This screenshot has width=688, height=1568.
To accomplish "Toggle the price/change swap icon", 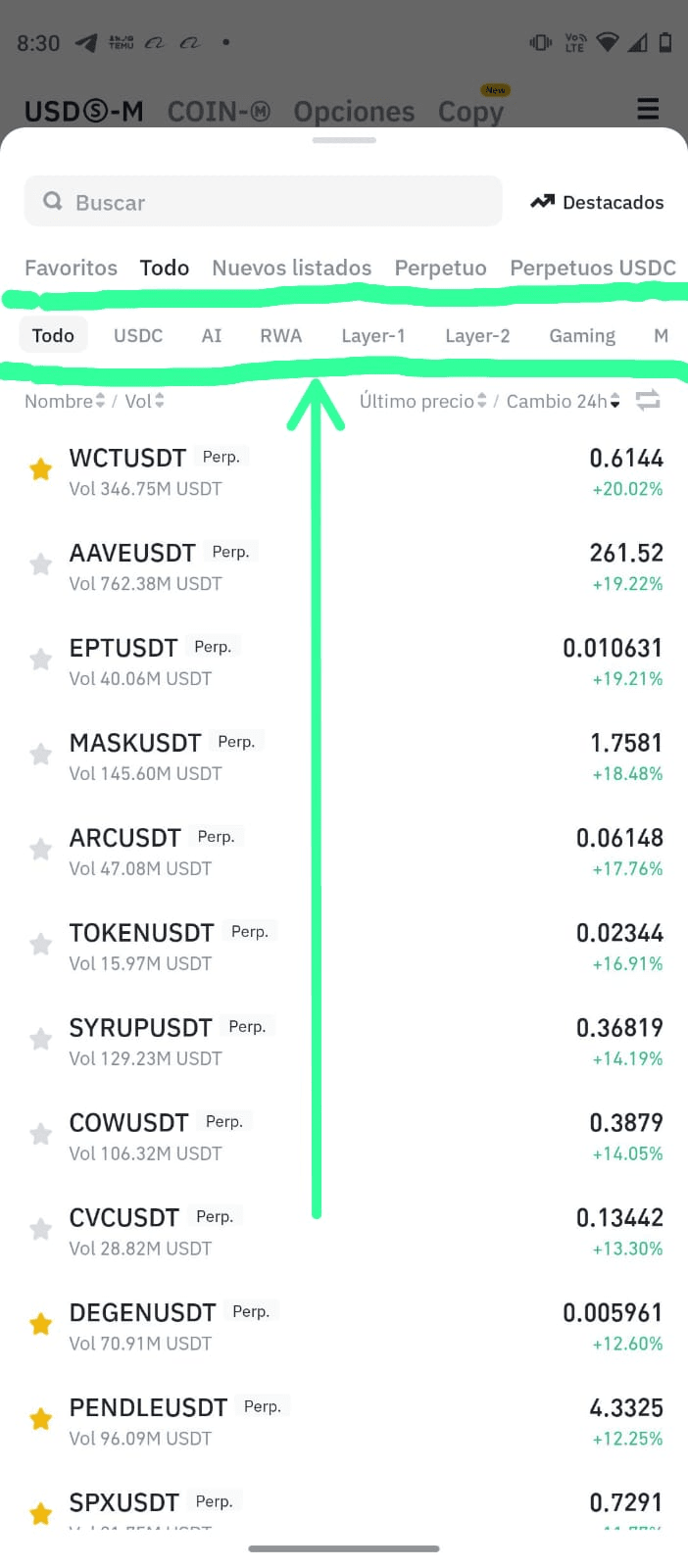I will coord(648,400).
